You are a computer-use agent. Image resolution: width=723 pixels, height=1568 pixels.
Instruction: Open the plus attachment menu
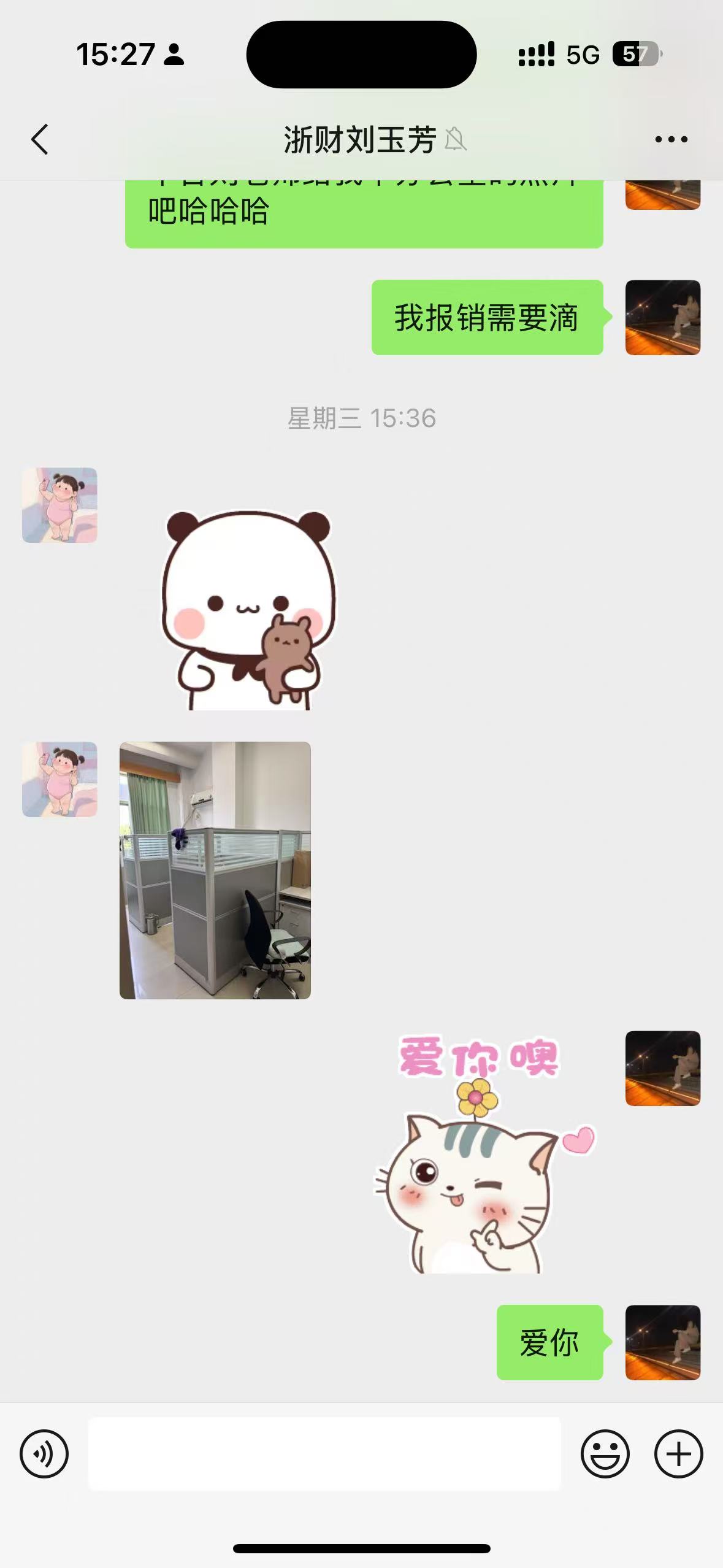pos(678,1453)
